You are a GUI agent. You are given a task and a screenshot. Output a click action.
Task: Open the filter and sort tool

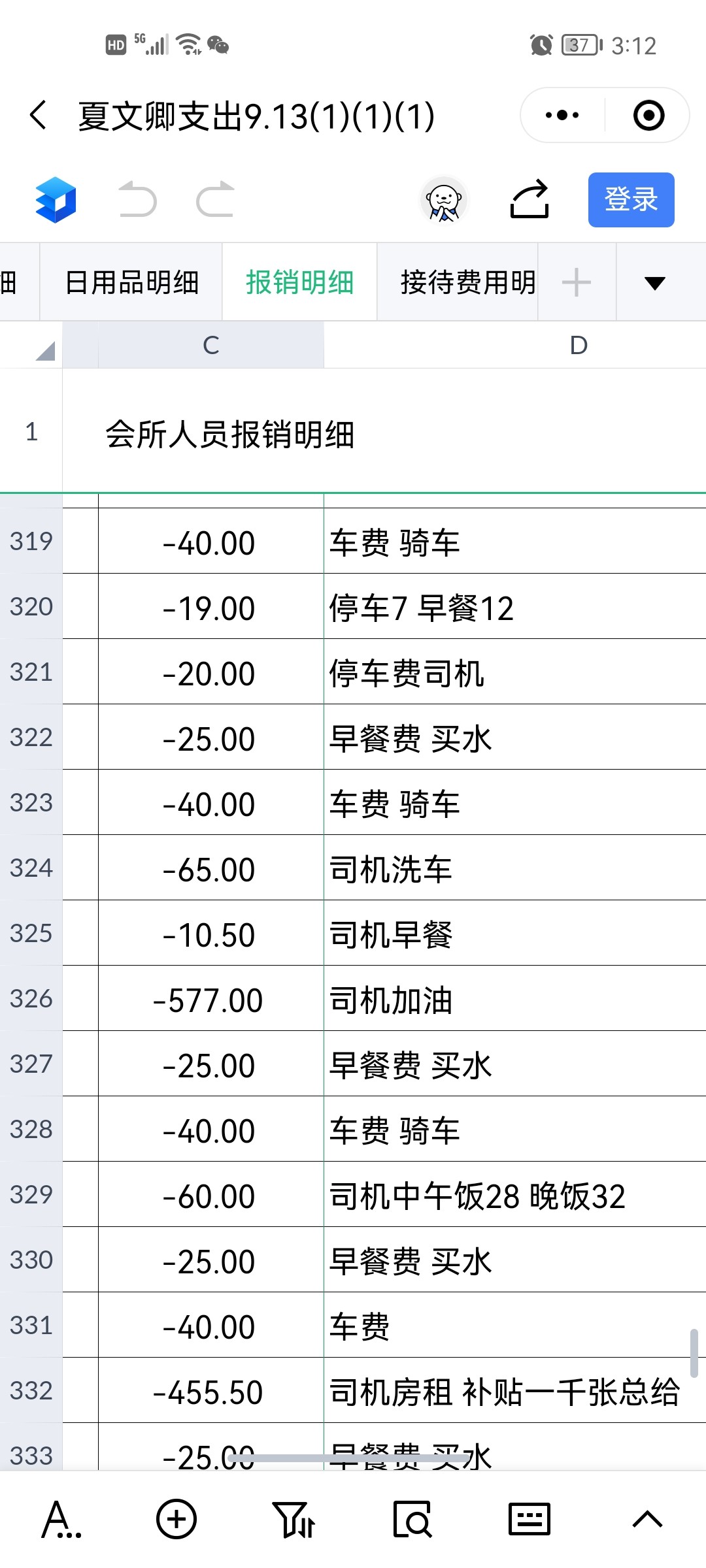(x=294, y=1520)
